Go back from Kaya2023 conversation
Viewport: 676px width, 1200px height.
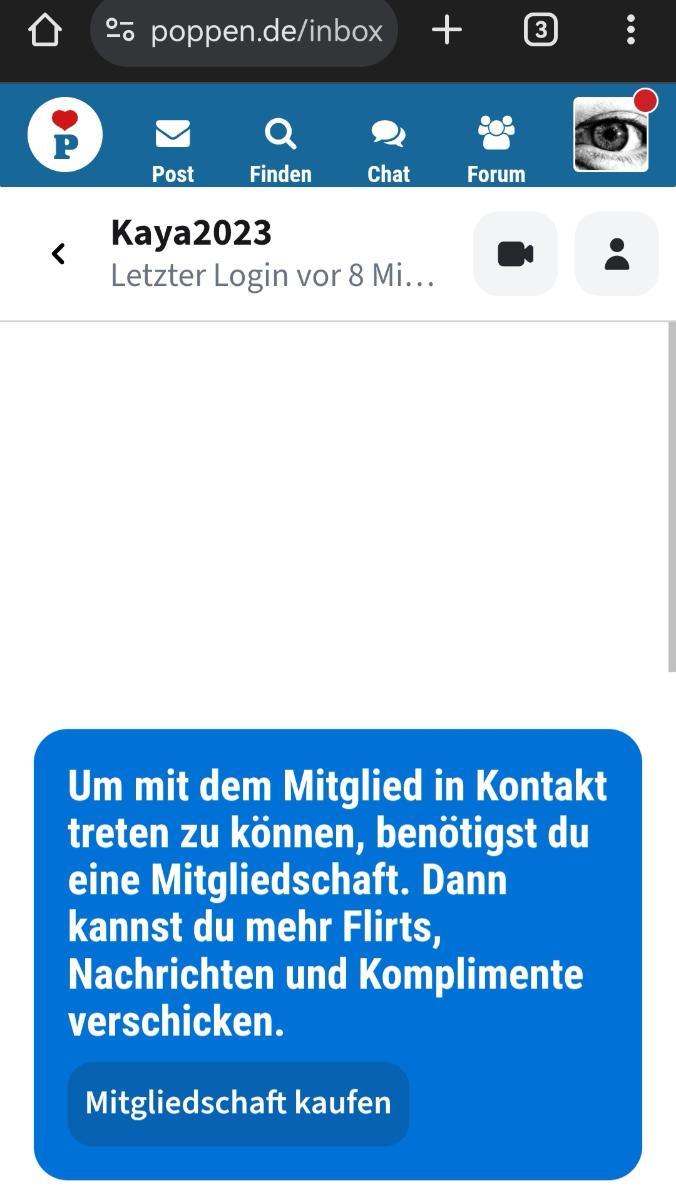pyautogui.click(x=58, y=254)
